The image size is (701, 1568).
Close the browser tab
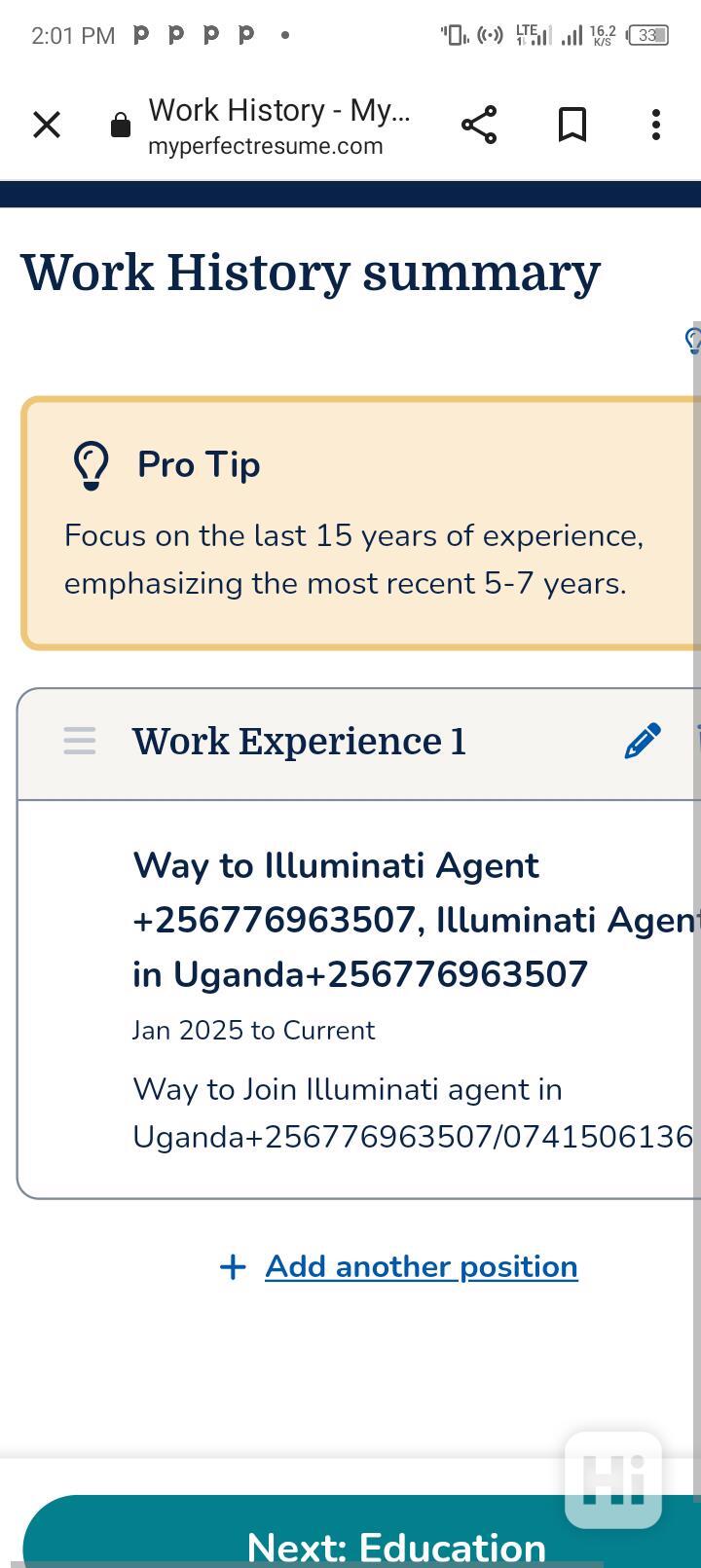point(46,125)
